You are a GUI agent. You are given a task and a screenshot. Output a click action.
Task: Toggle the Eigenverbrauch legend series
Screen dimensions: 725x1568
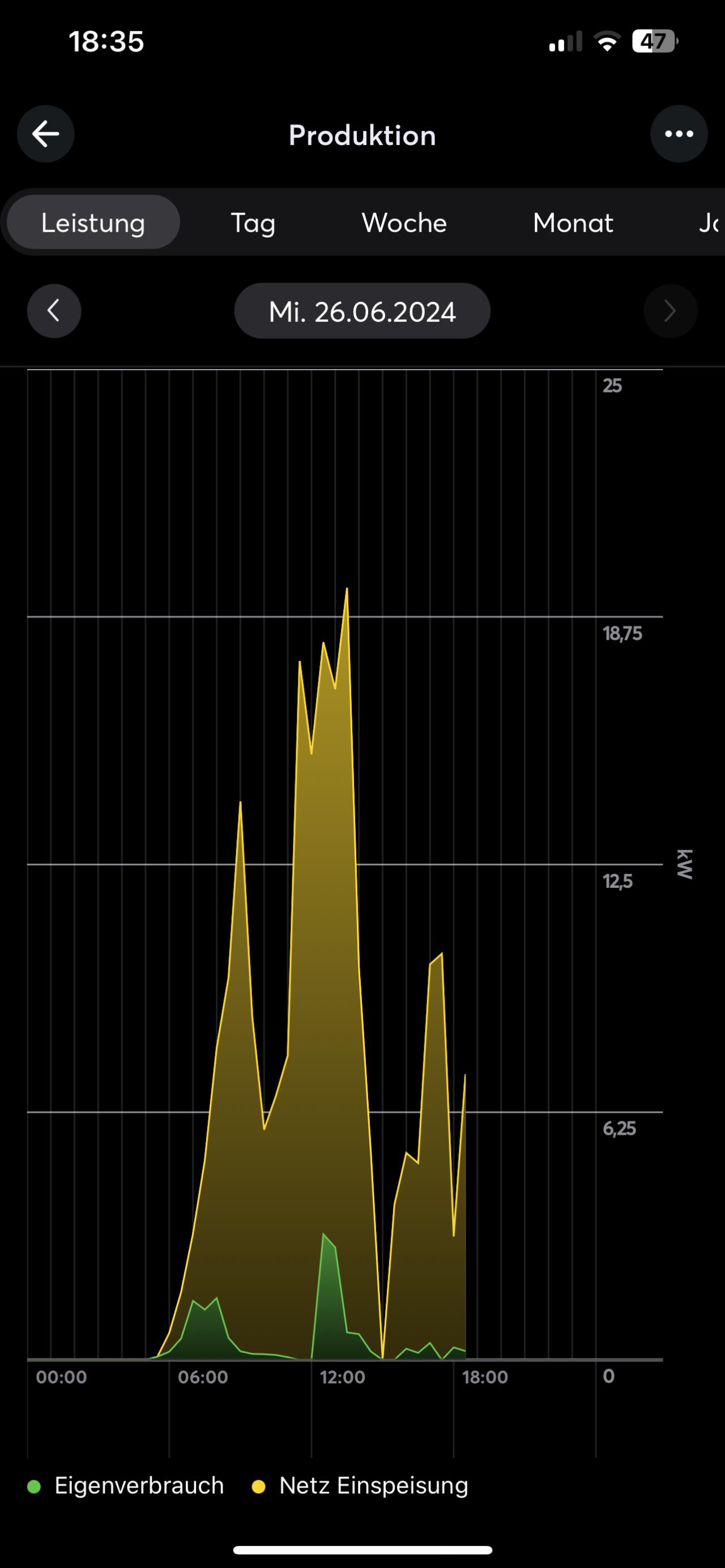coord(126,1486)
